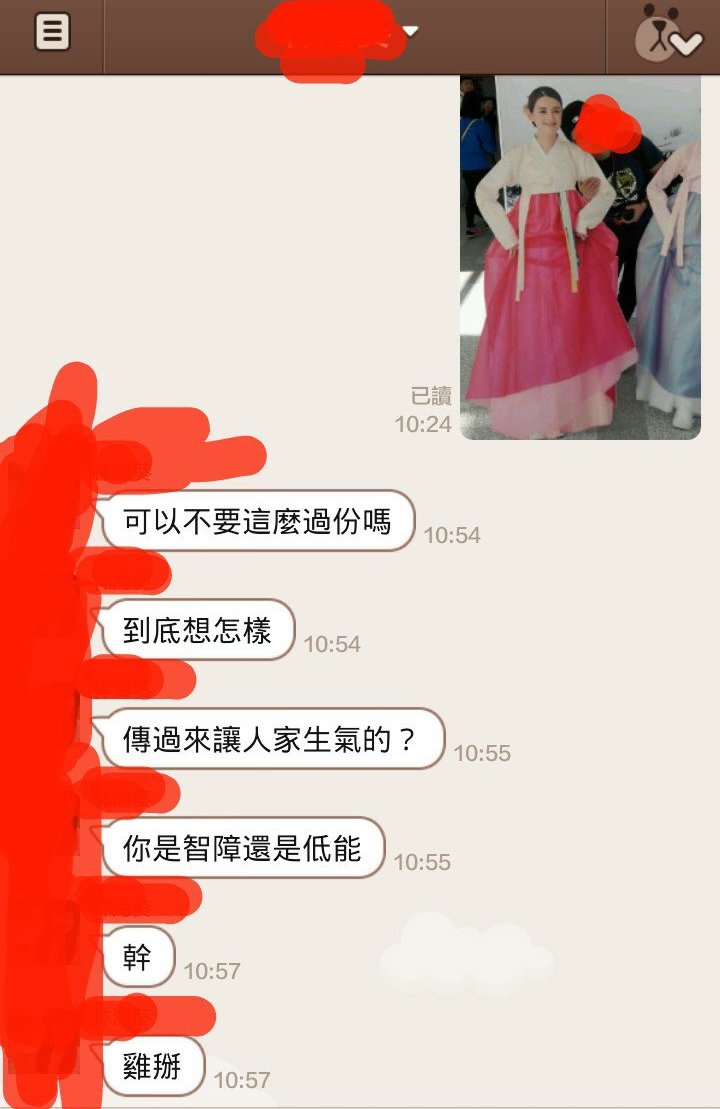Expand the chat title dropdown arrow
The height and width of the screenshot is (1109, 720).
[410, 32]
